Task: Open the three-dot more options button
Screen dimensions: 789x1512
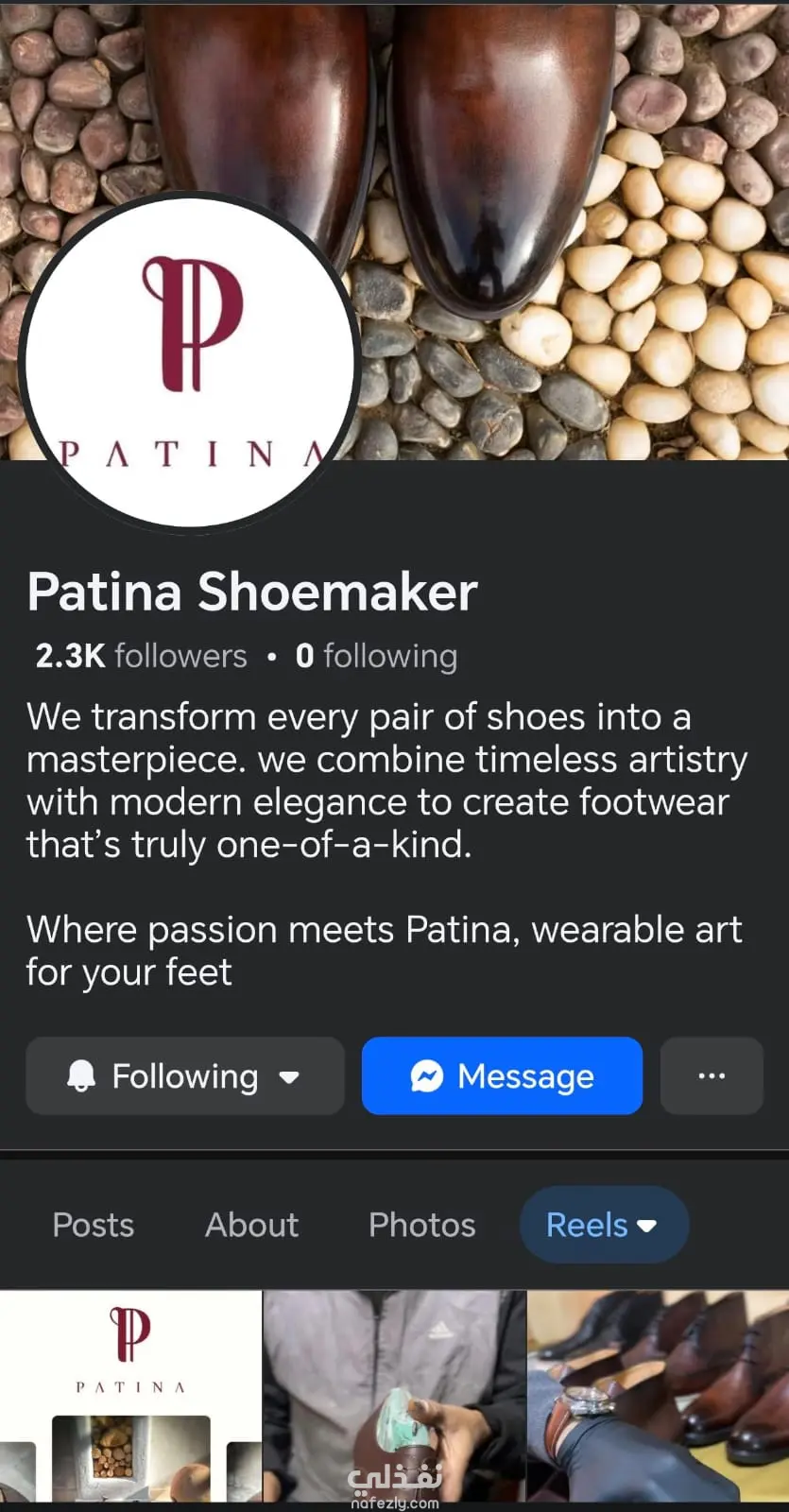Action: tap(711, 1075)
